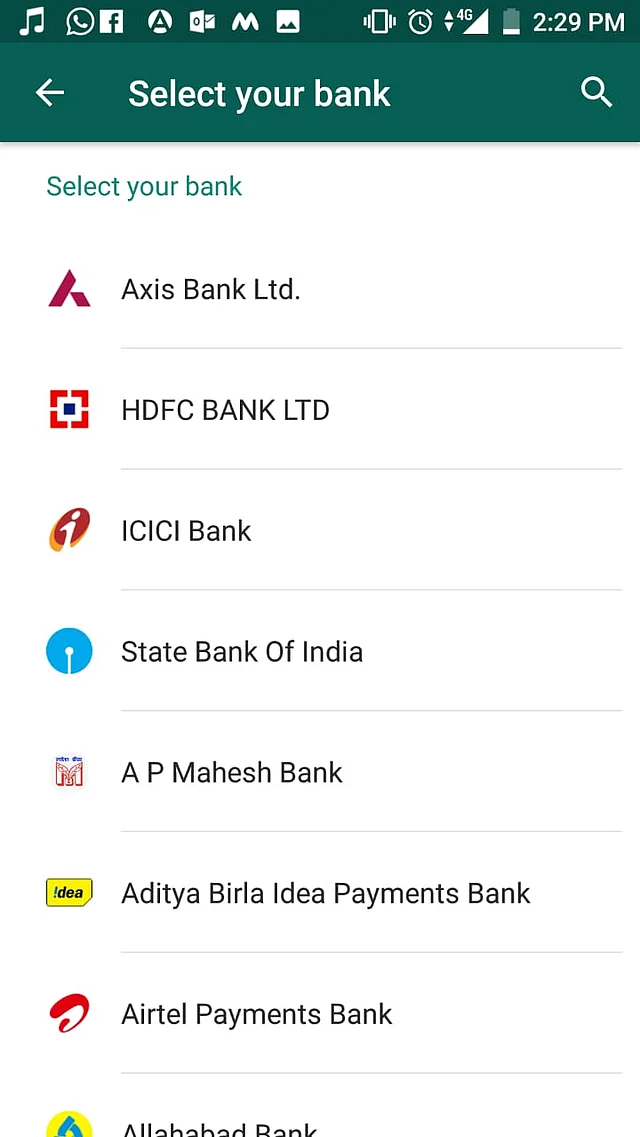Select Axis Bank Ltd.
640x1137 pixels.
320,289
